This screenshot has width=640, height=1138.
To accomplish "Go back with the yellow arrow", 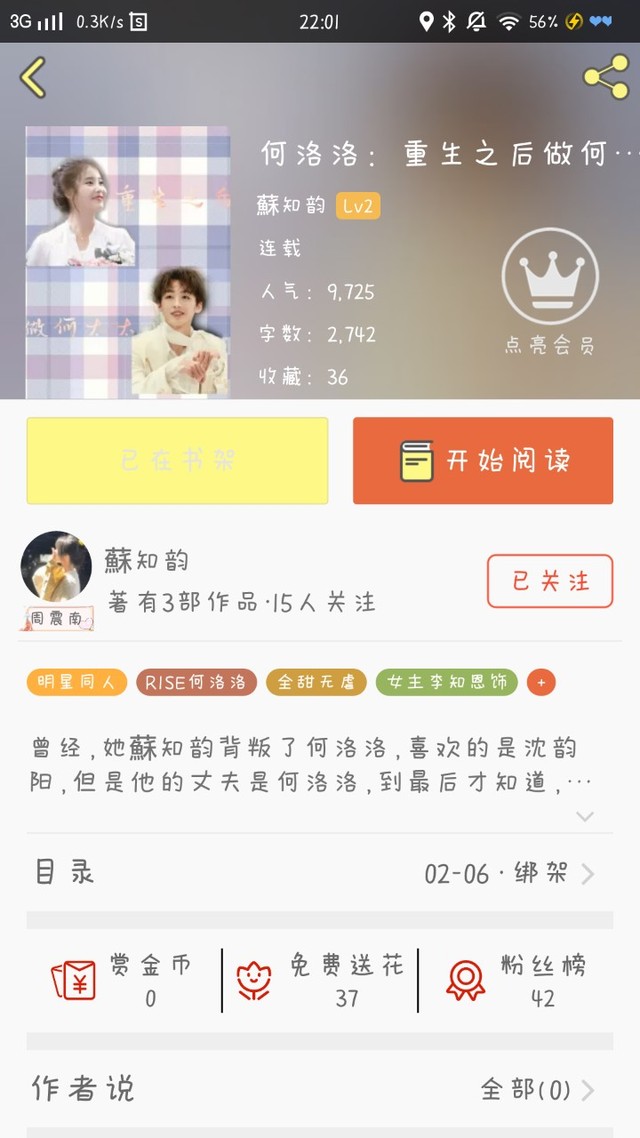I will coord(33,78).
